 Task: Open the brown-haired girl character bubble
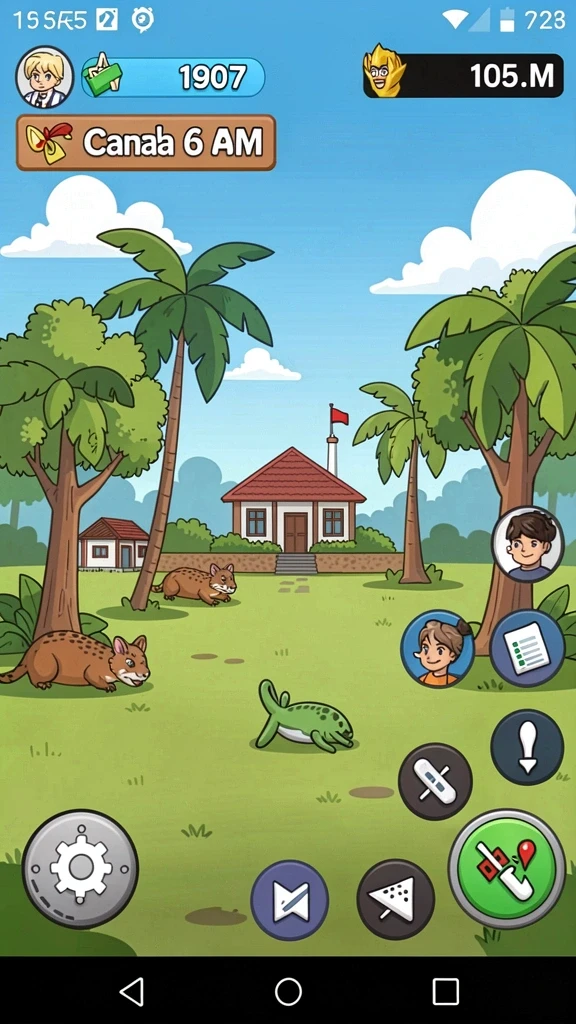[x=438, y=648]
